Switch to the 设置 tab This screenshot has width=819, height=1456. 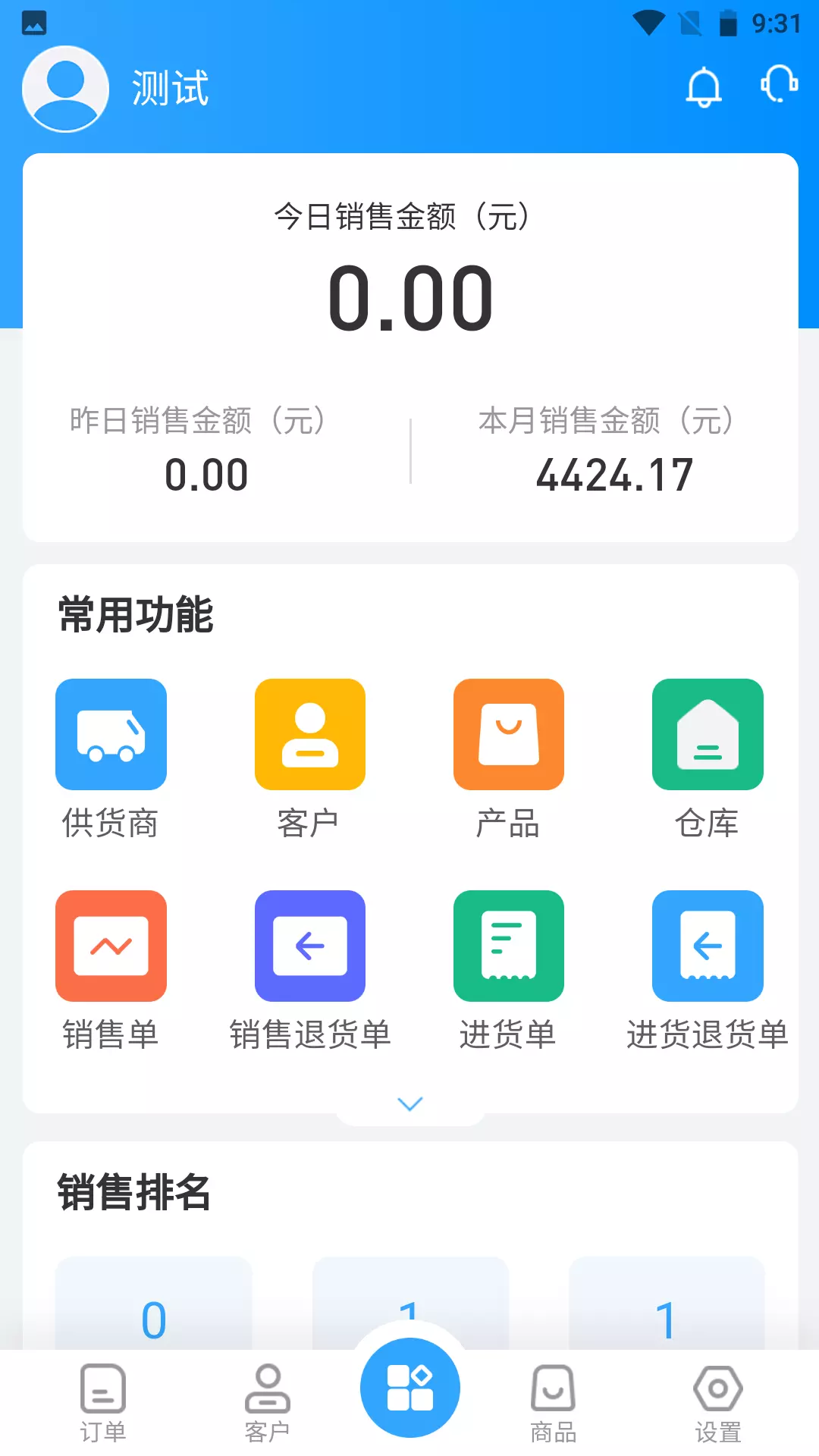(x=717, y=1404)
